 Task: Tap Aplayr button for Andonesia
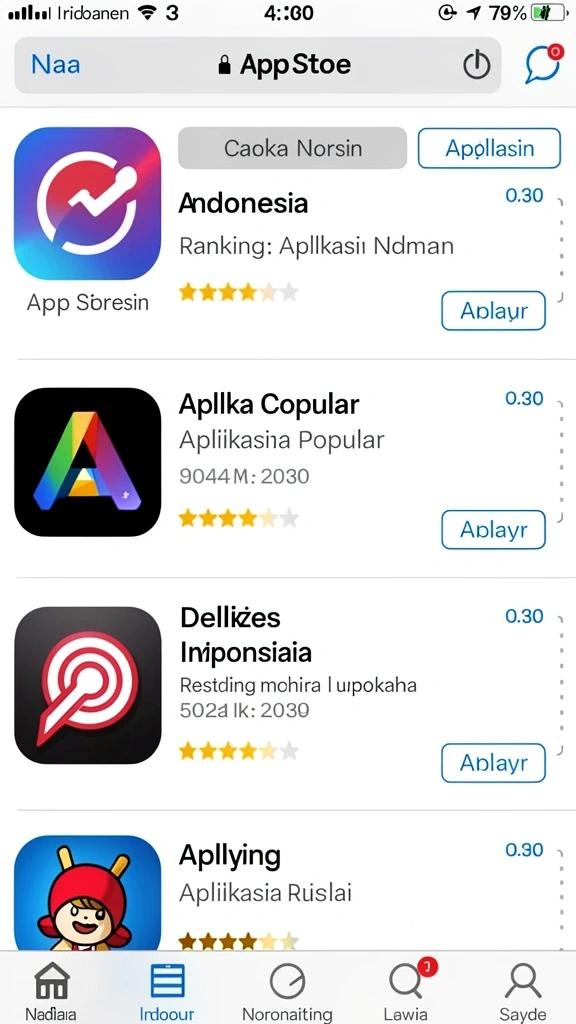pos(493,311)
